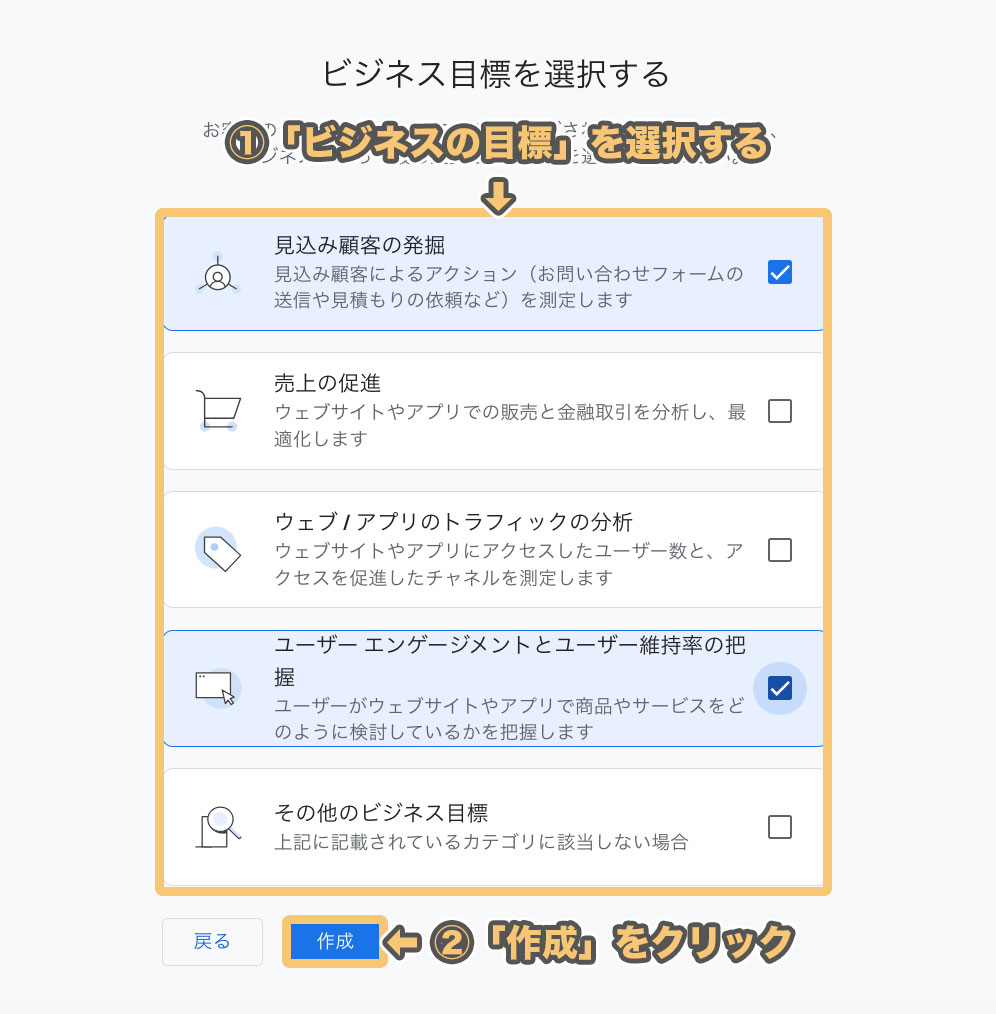The height and width of the screenshot is (1014, 996).
Task: Tick the その他のビジネス目標 checkbox
Action: tap(780, 827)
